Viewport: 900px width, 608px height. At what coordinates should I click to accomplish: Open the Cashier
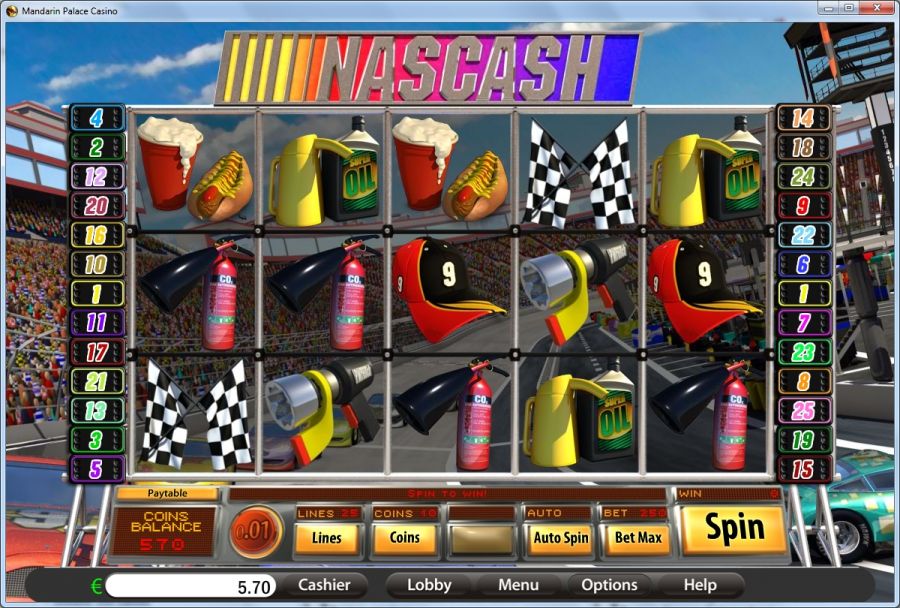tap(324, 585)
